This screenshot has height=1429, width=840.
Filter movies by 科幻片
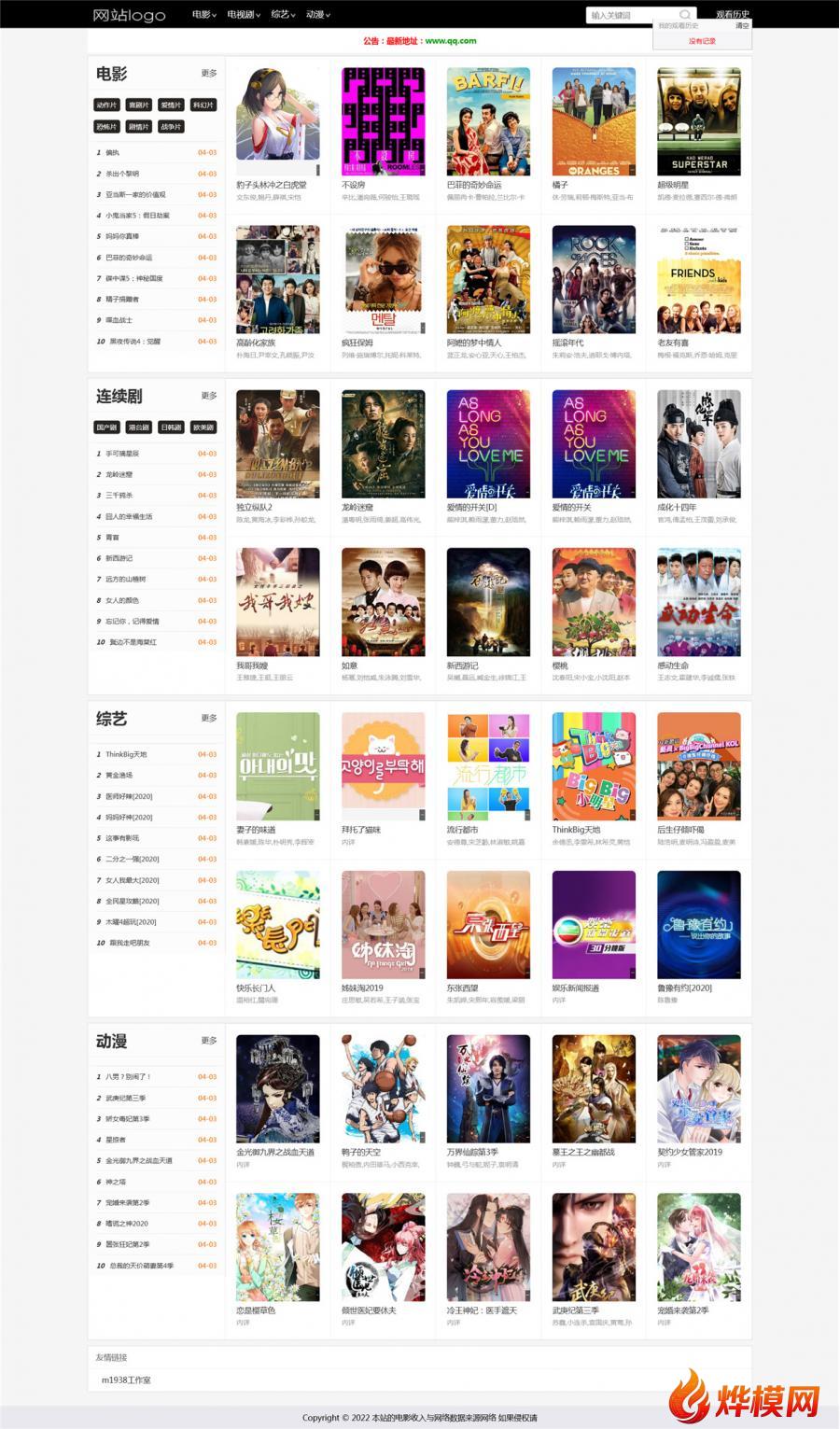point(203,105)
